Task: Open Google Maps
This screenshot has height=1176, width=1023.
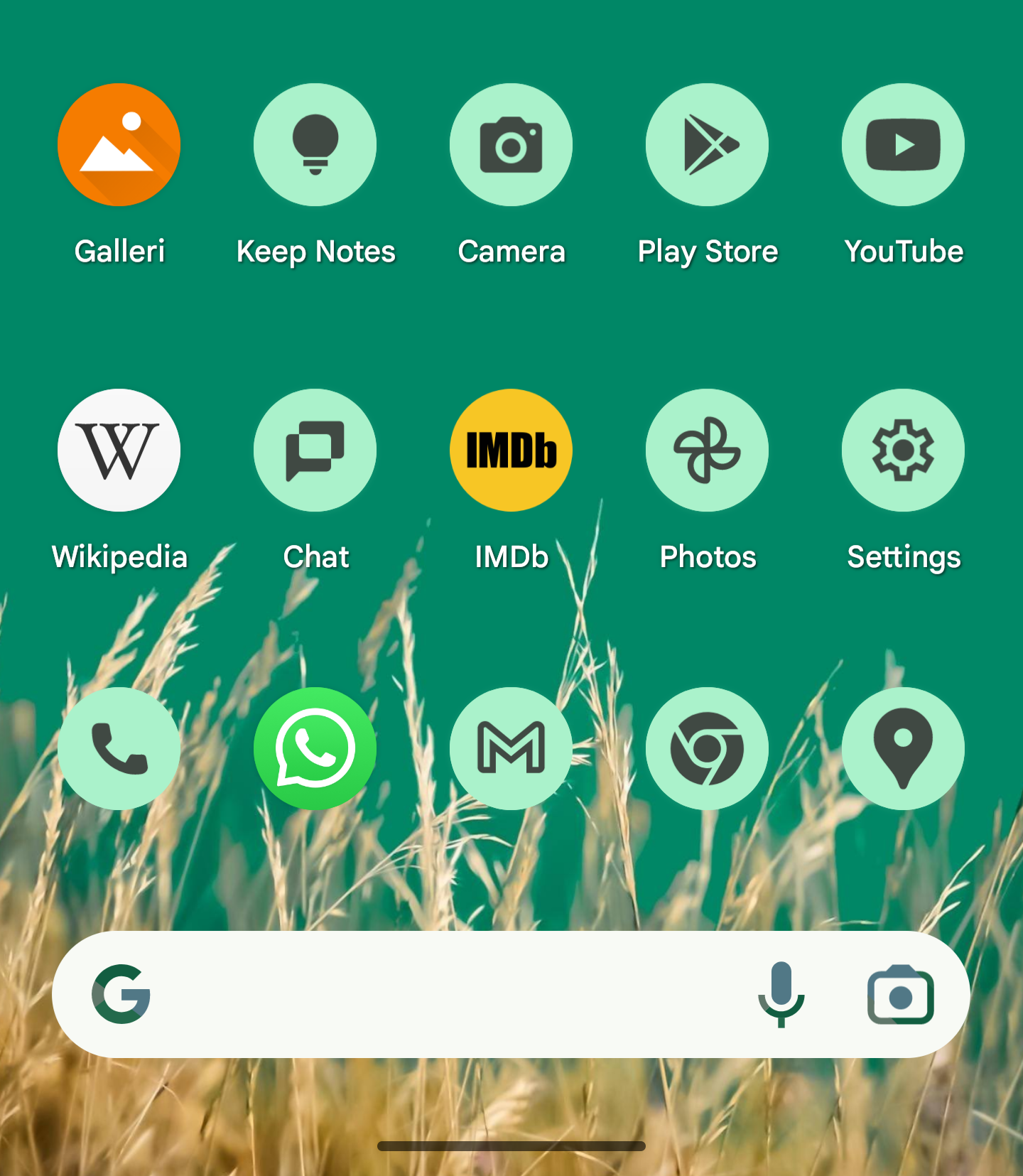Action: click(903, 748)
